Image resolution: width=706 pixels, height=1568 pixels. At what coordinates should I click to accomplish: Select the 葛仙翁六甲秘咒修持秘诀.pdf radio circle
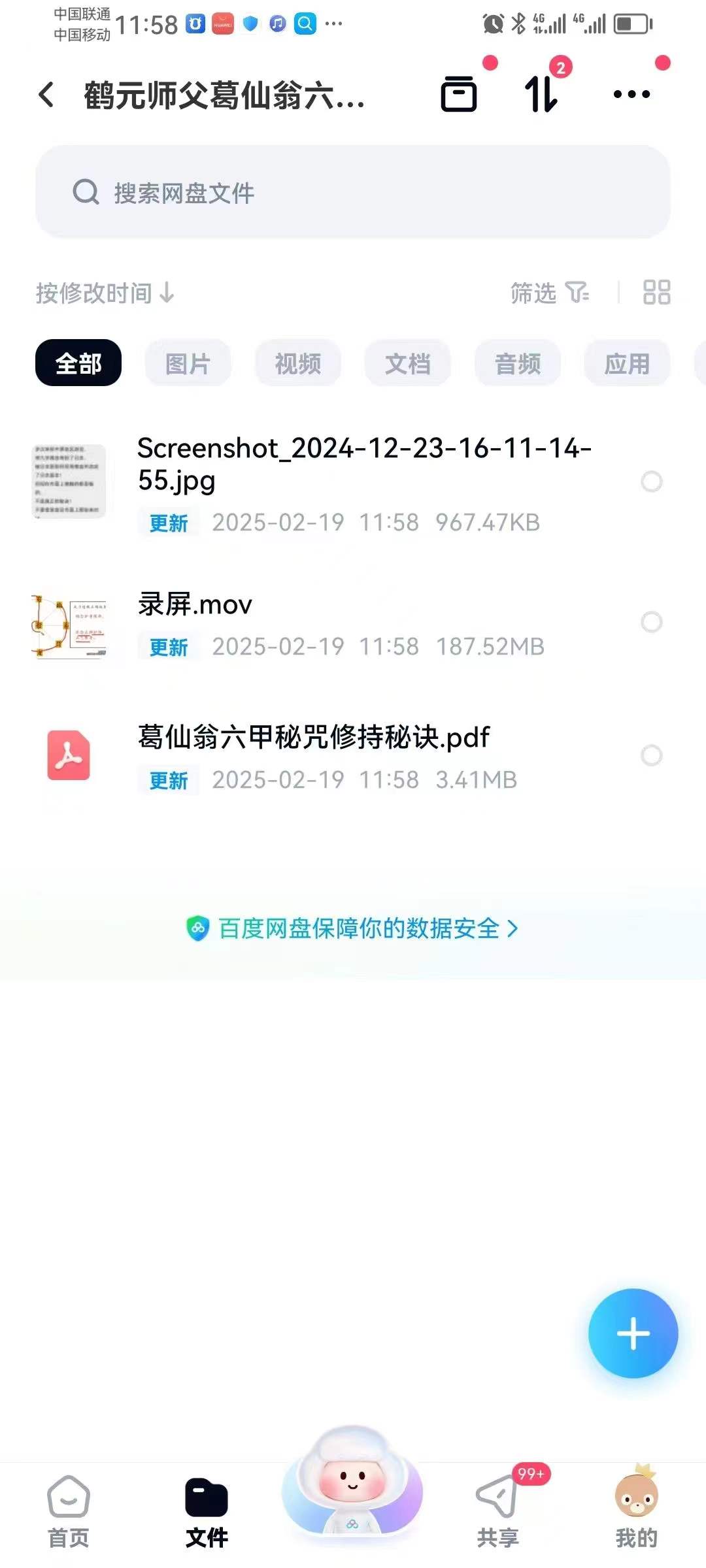(x=651, y=755)
